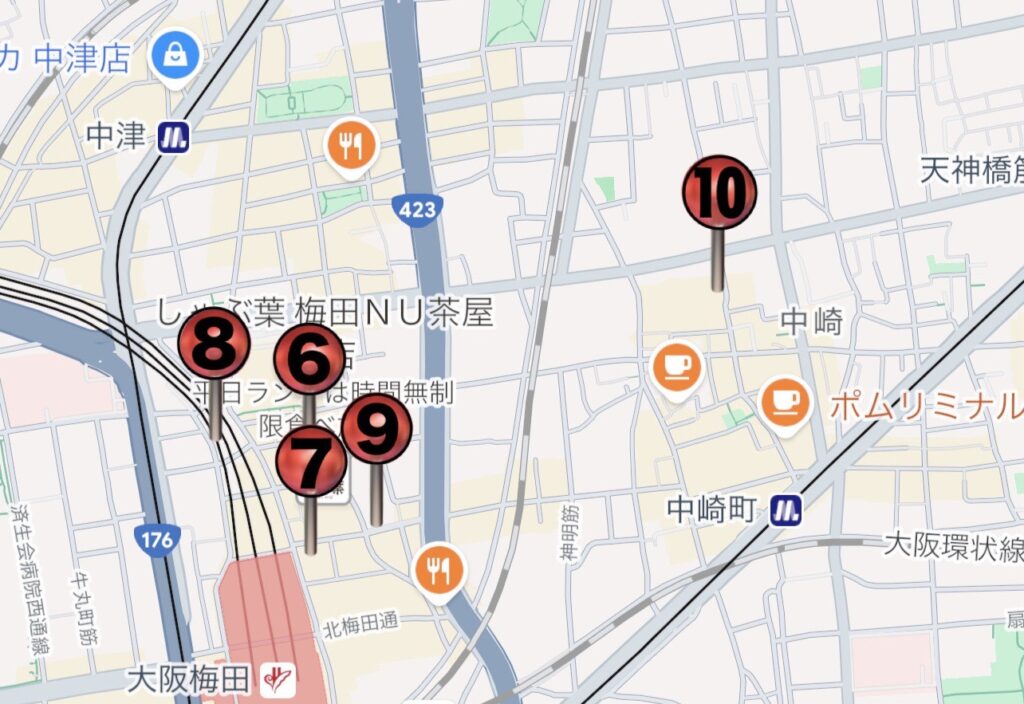Screen dimensions: 1024x704
Task: Select map pin number 9
Action: pyautogui.click(x=377, y=429)
